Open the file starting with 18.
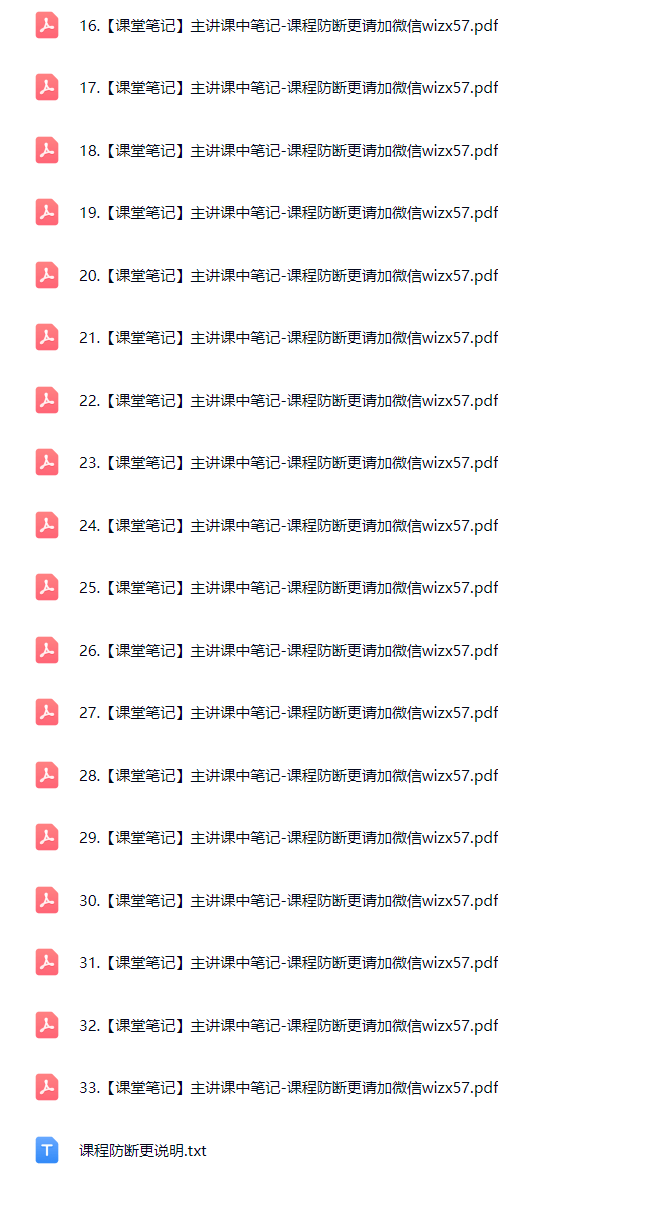The height and width of the screenshot is (1225, 667). click(x=288, y=151)
